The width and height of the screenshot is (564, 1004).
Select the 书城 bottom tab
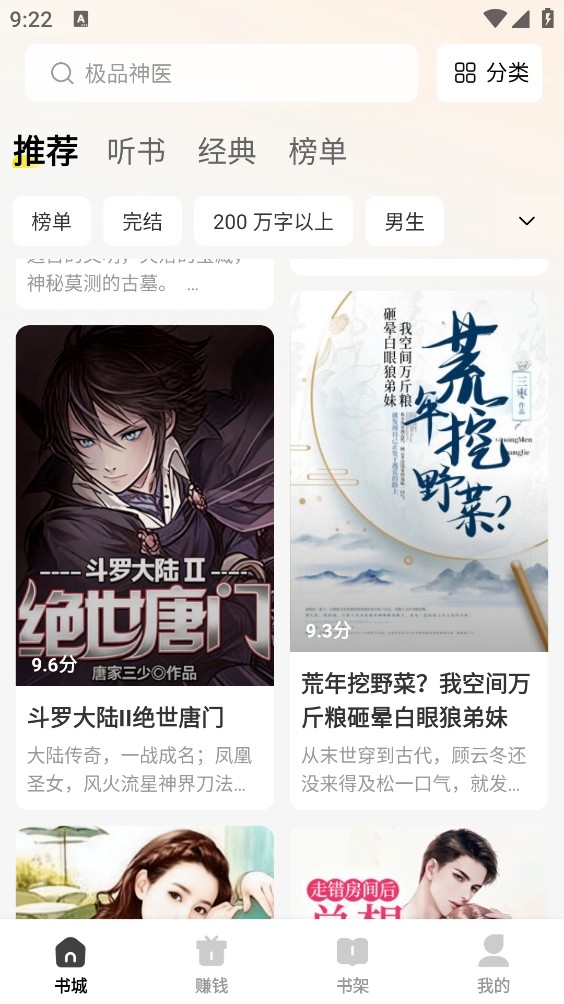70,964
